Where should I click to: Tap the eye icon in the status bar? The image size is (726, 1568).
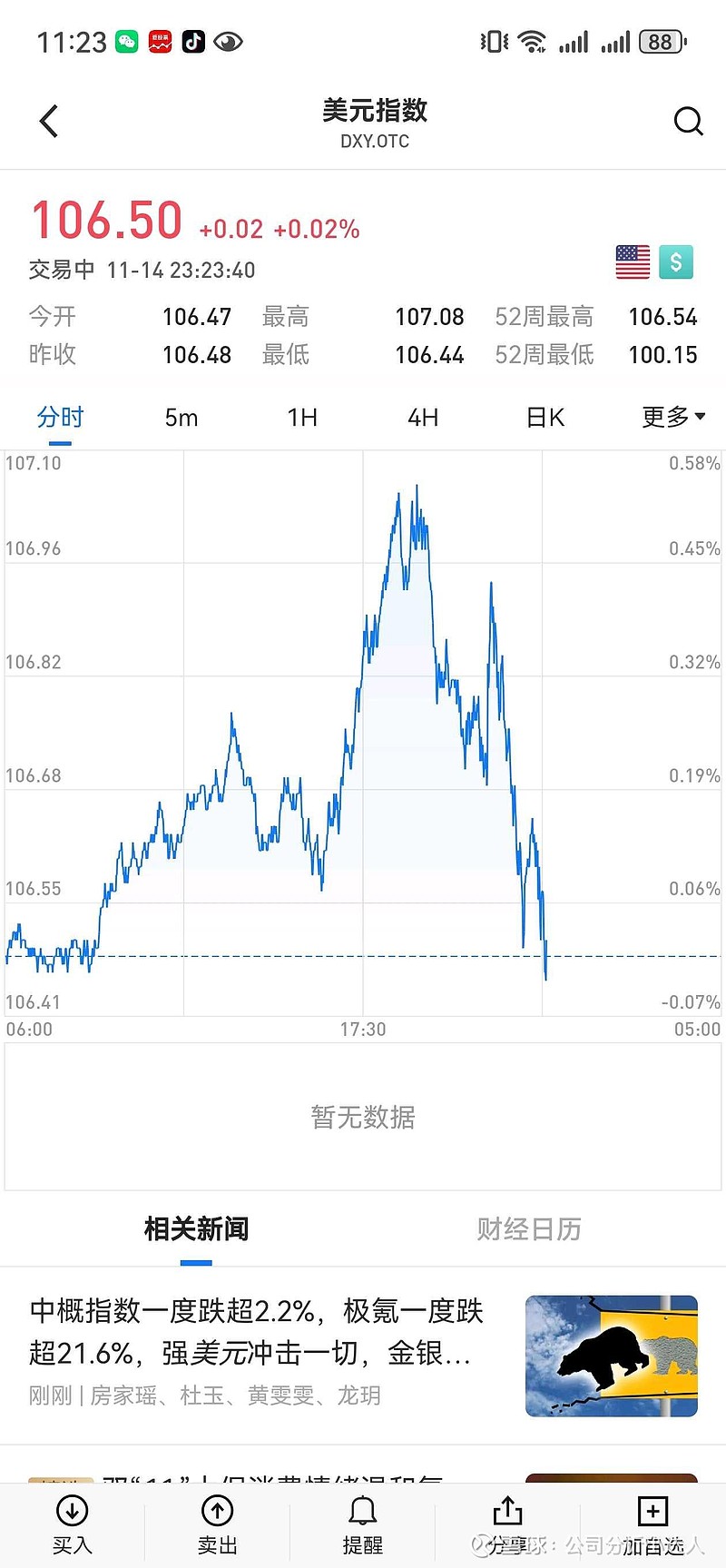click(228, 41)
